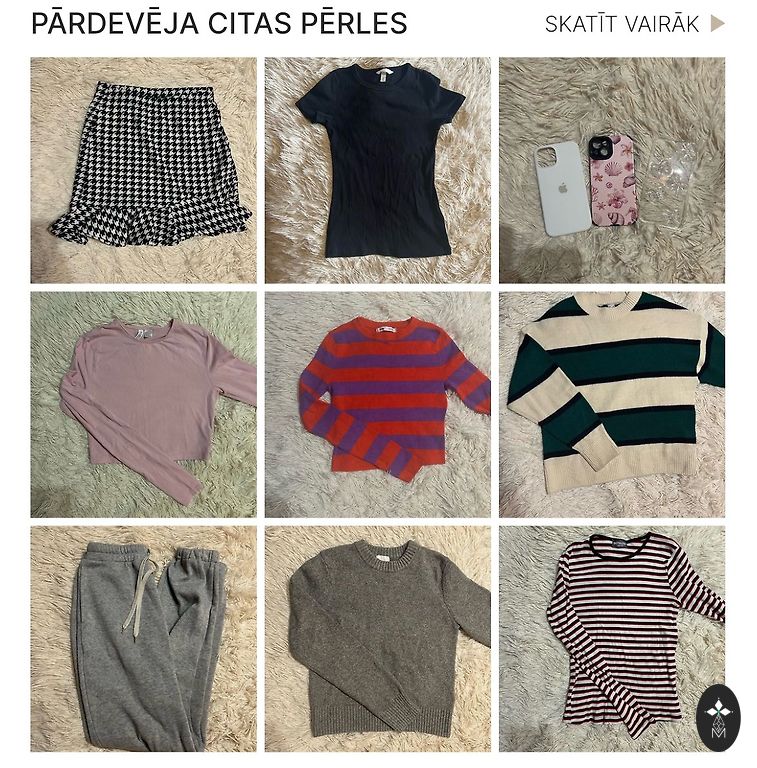This screenshot has width=757, height=768.
Task: View the green and cream striped sweater
Action: (611, 404)
